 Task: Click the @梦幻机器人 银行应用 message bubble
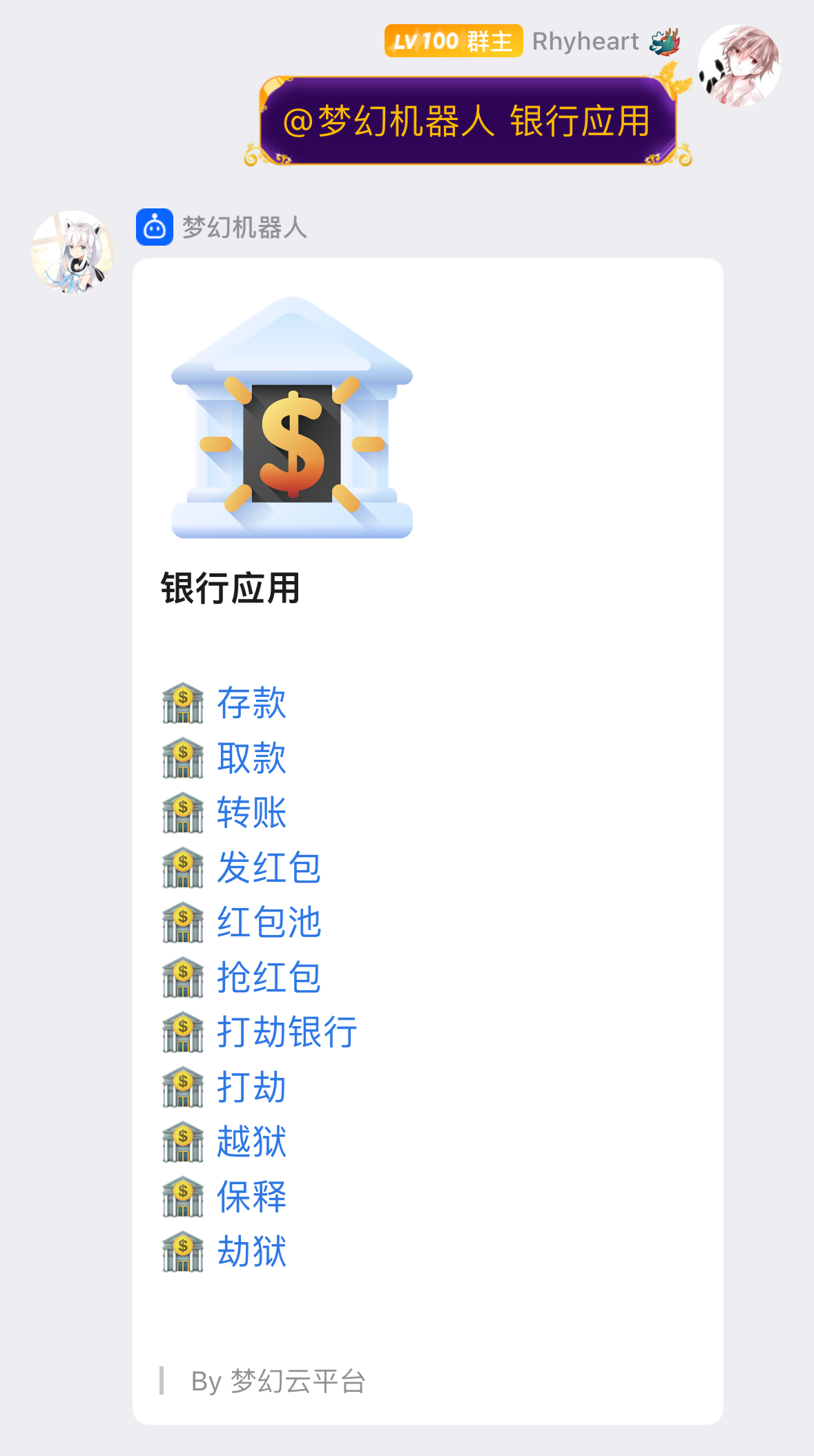point(469,121)
